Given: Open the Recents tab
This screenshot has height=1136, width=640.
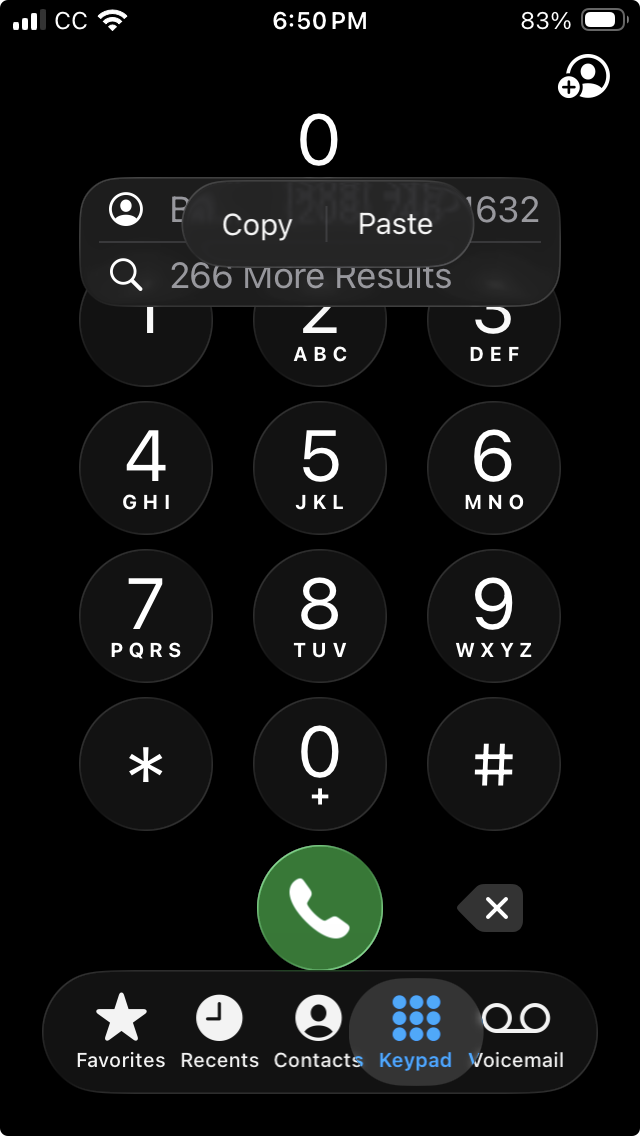Looking at the screenshot, I should tap(219, 1032).
